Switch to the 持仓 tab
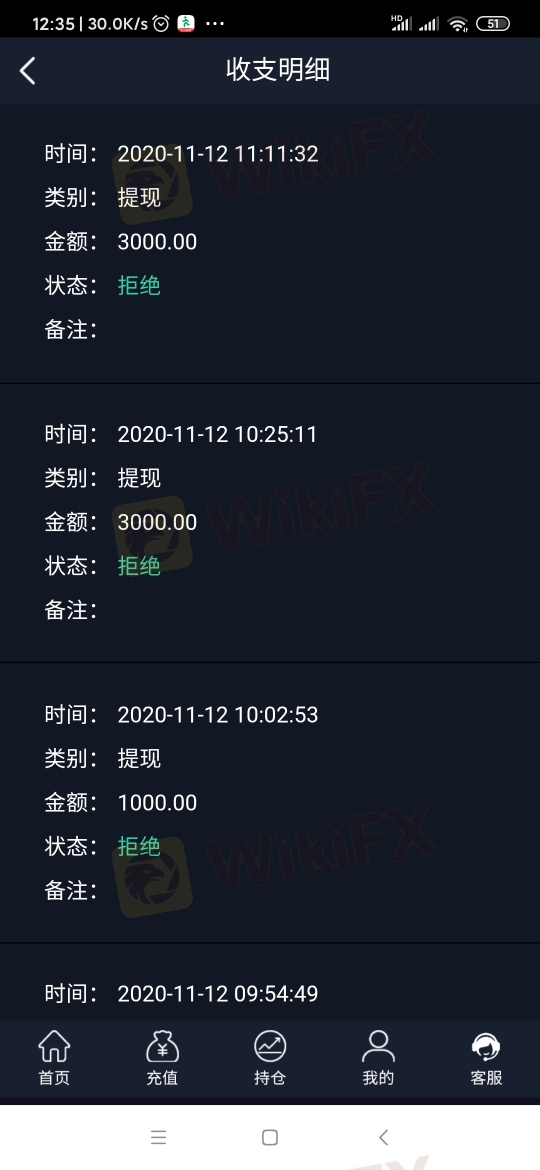The image size is (540, 1170). pyautogui.click(x=270, y=1058)
